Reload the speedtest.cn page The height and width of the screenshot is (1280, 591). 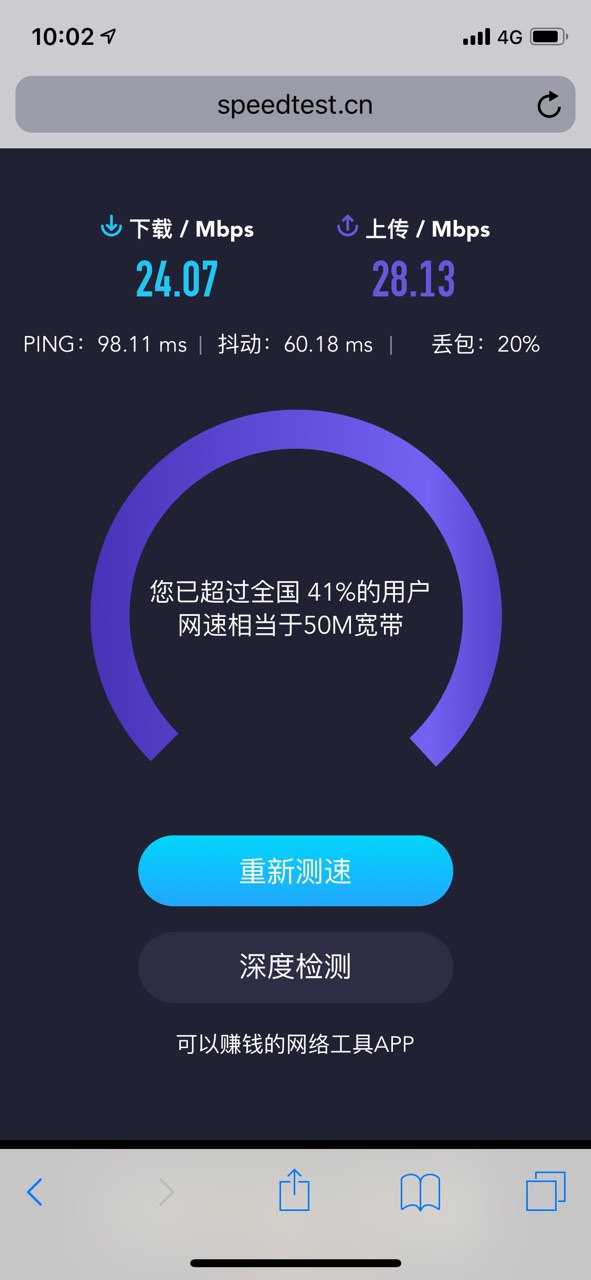[x=549, y=105]
